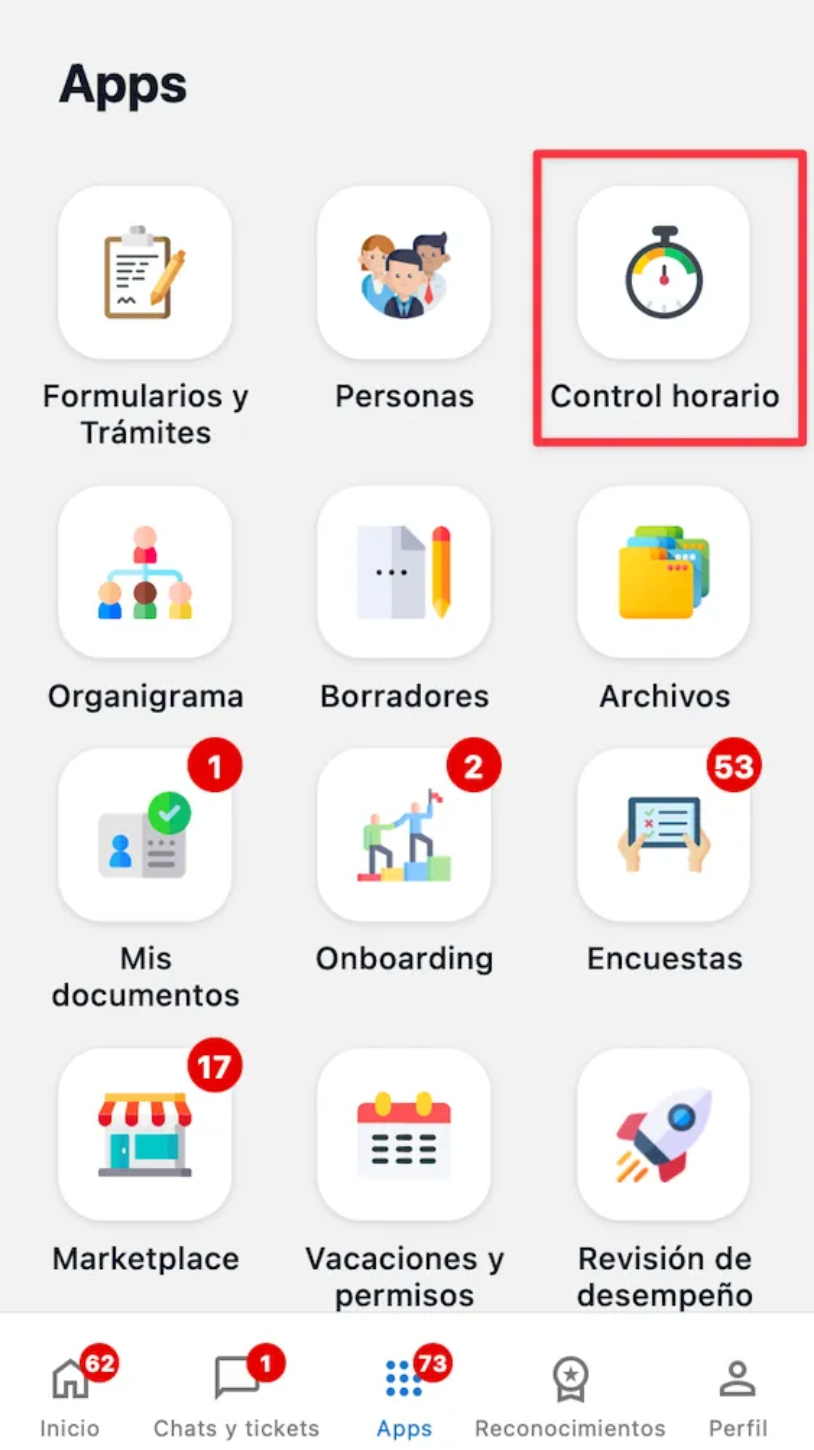Open Vacaciones y permisos
Viewport: 814px width, 1450px height.
tap(404, 1134)
